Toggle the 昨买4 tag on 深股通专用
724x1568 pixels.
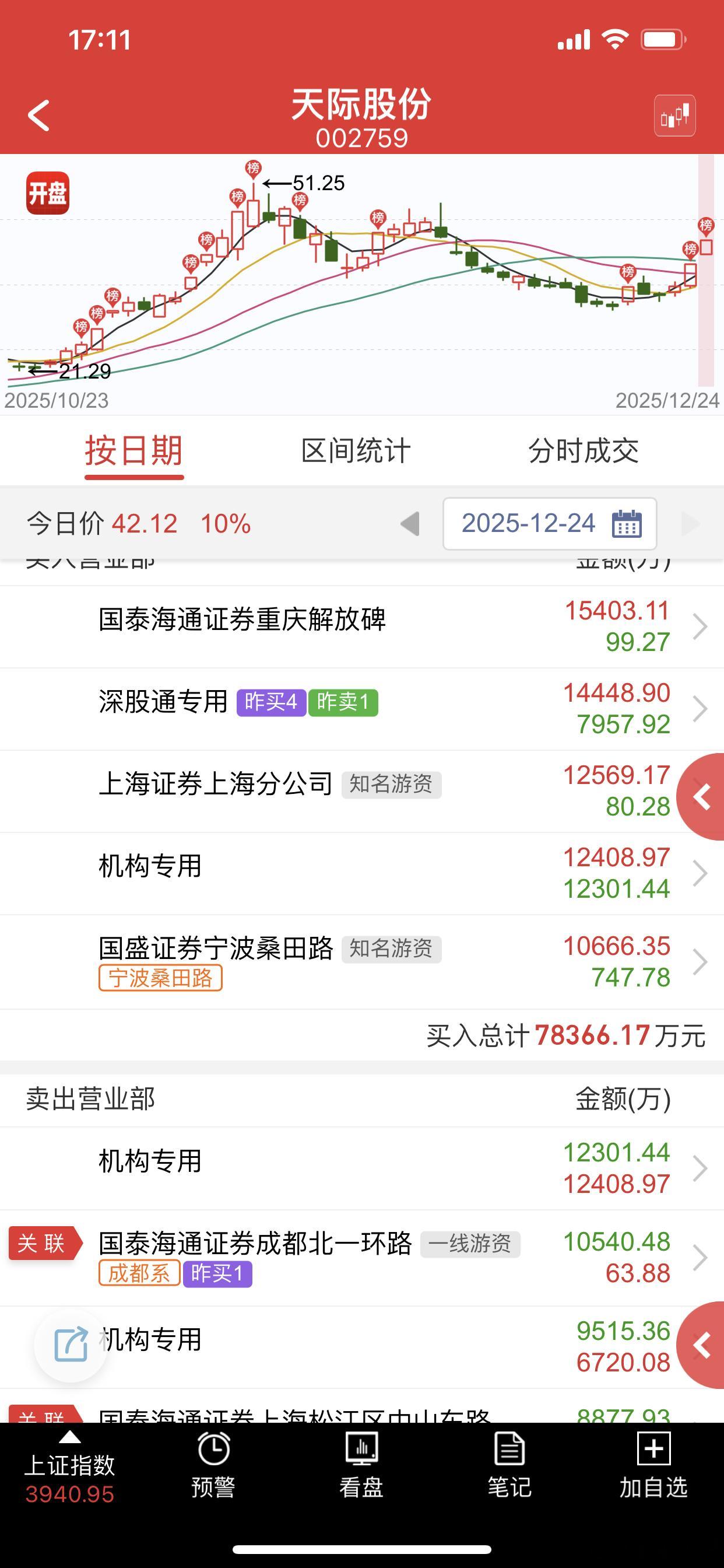271,701
